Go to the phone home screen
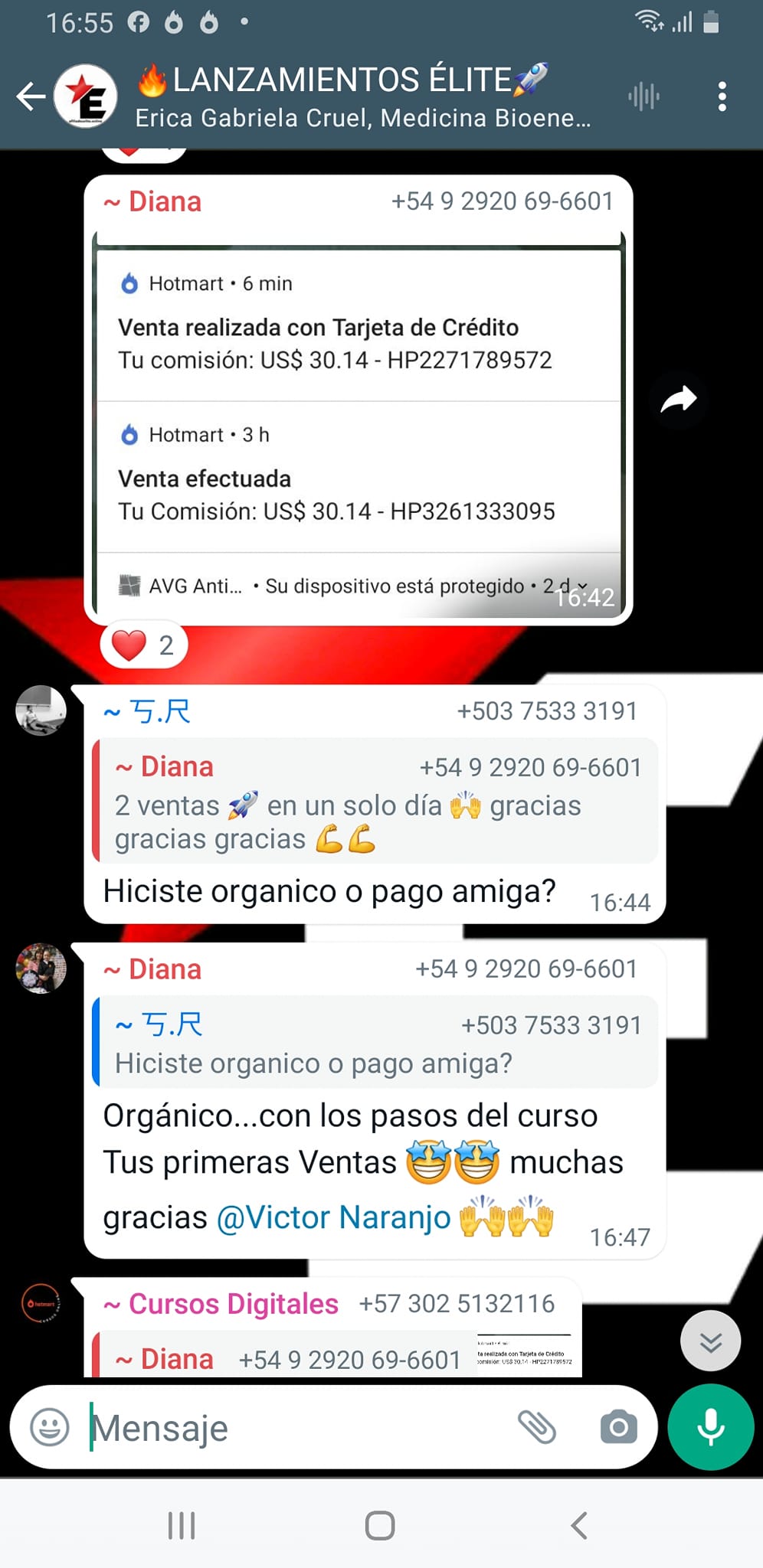 click(x=380, y=1525)
